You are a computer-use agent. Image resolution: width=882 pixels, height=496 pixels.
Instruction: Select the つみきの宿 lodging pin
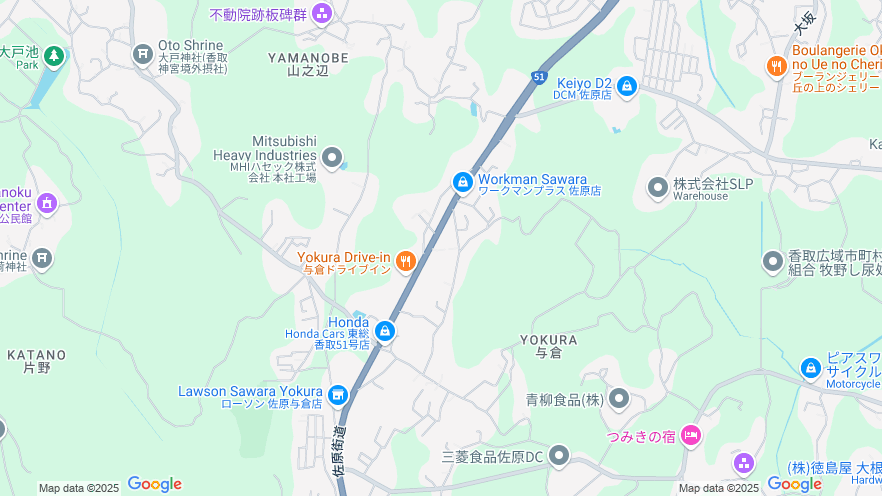point(691,435)
